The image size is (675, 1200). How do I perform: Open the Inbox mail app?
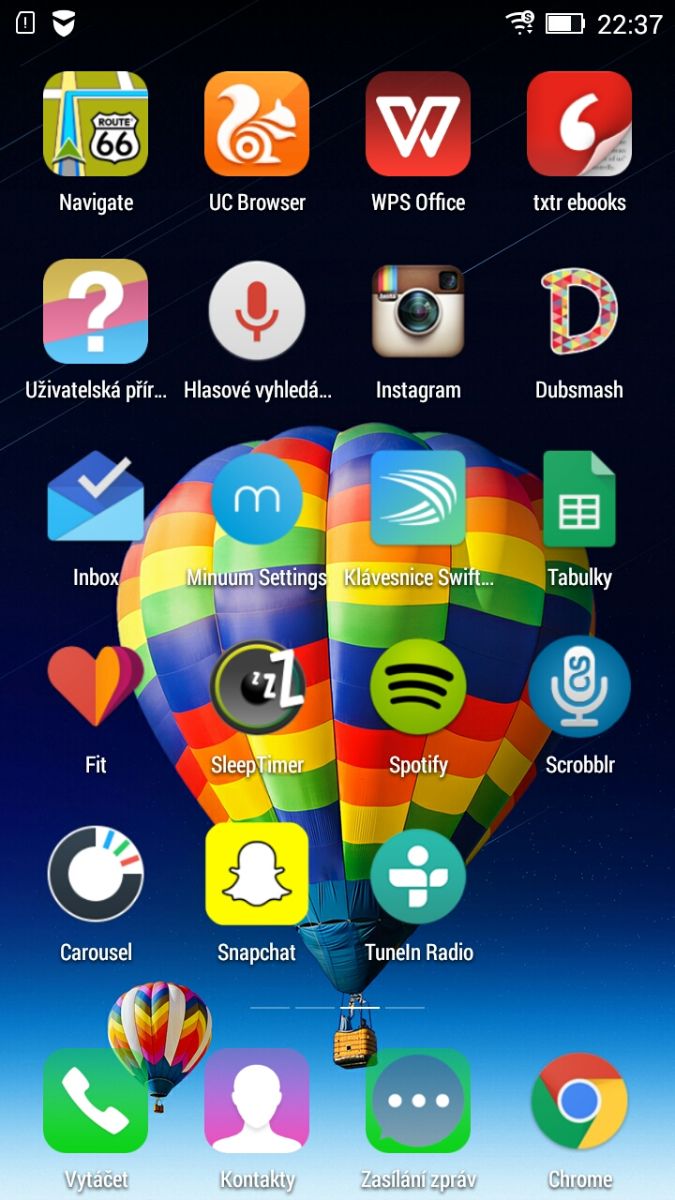pos(96,499)
